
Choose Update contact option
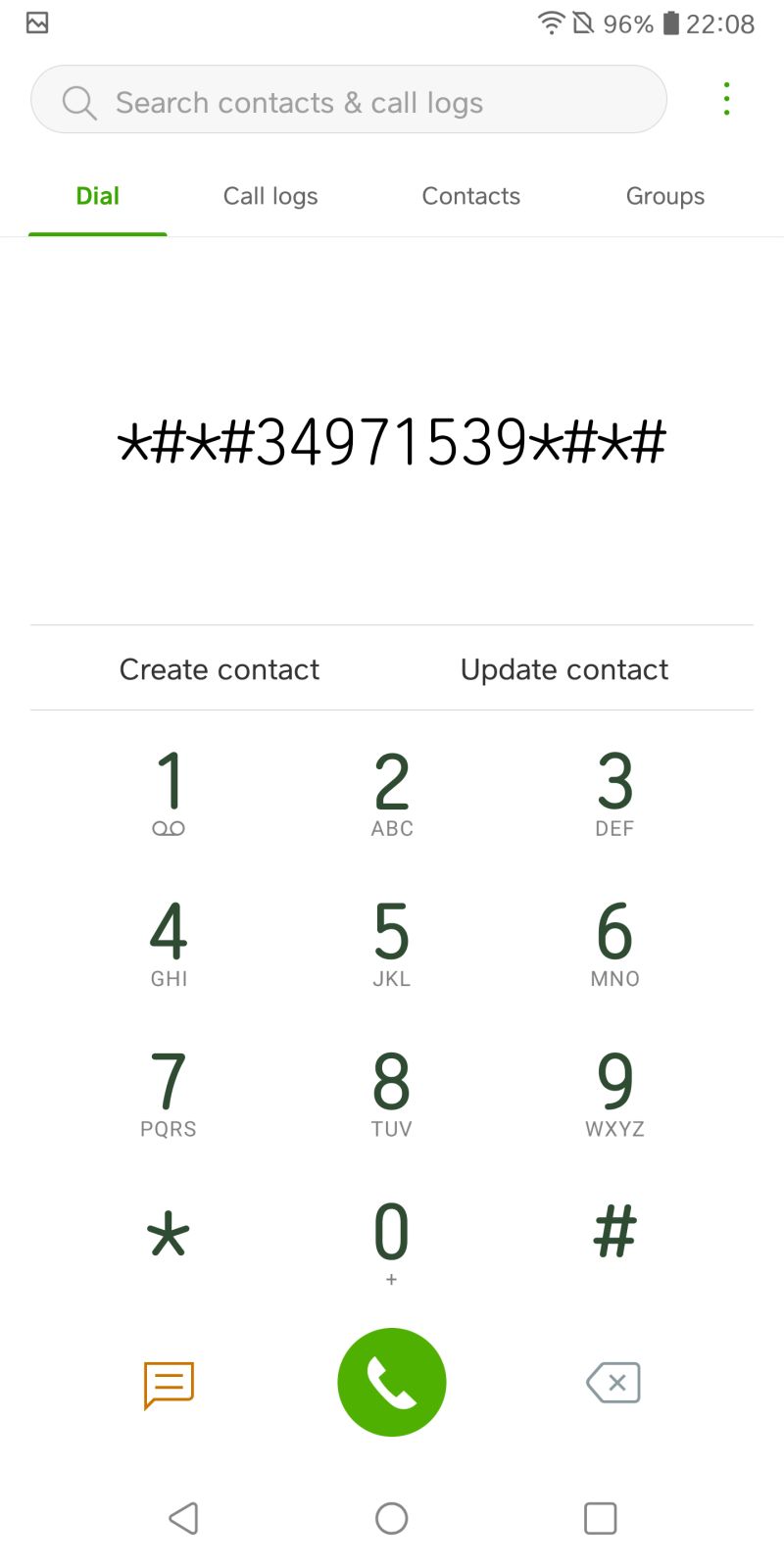[563, 669]
